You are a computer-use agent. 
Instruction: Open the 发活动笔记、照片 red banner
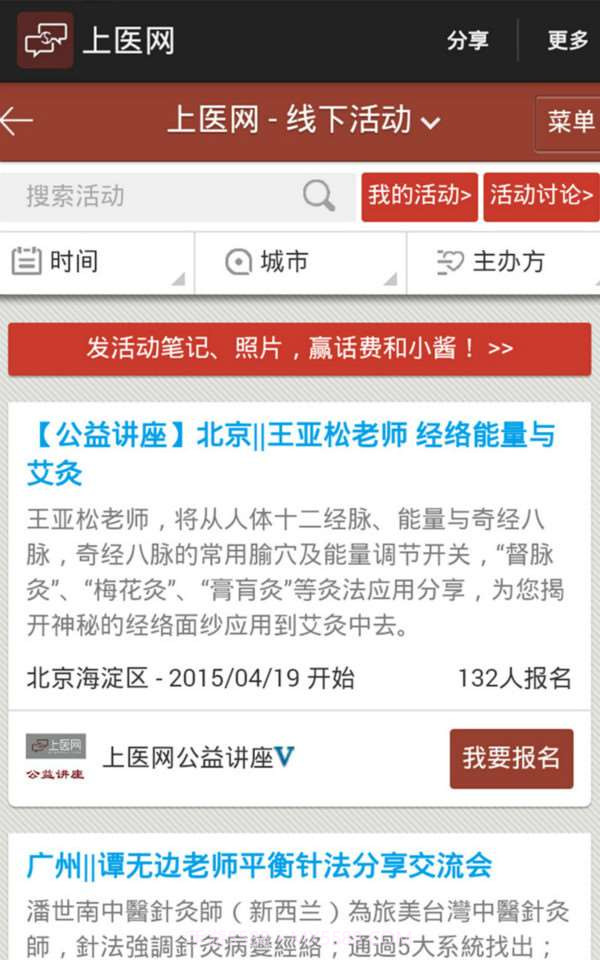[299, 349]
